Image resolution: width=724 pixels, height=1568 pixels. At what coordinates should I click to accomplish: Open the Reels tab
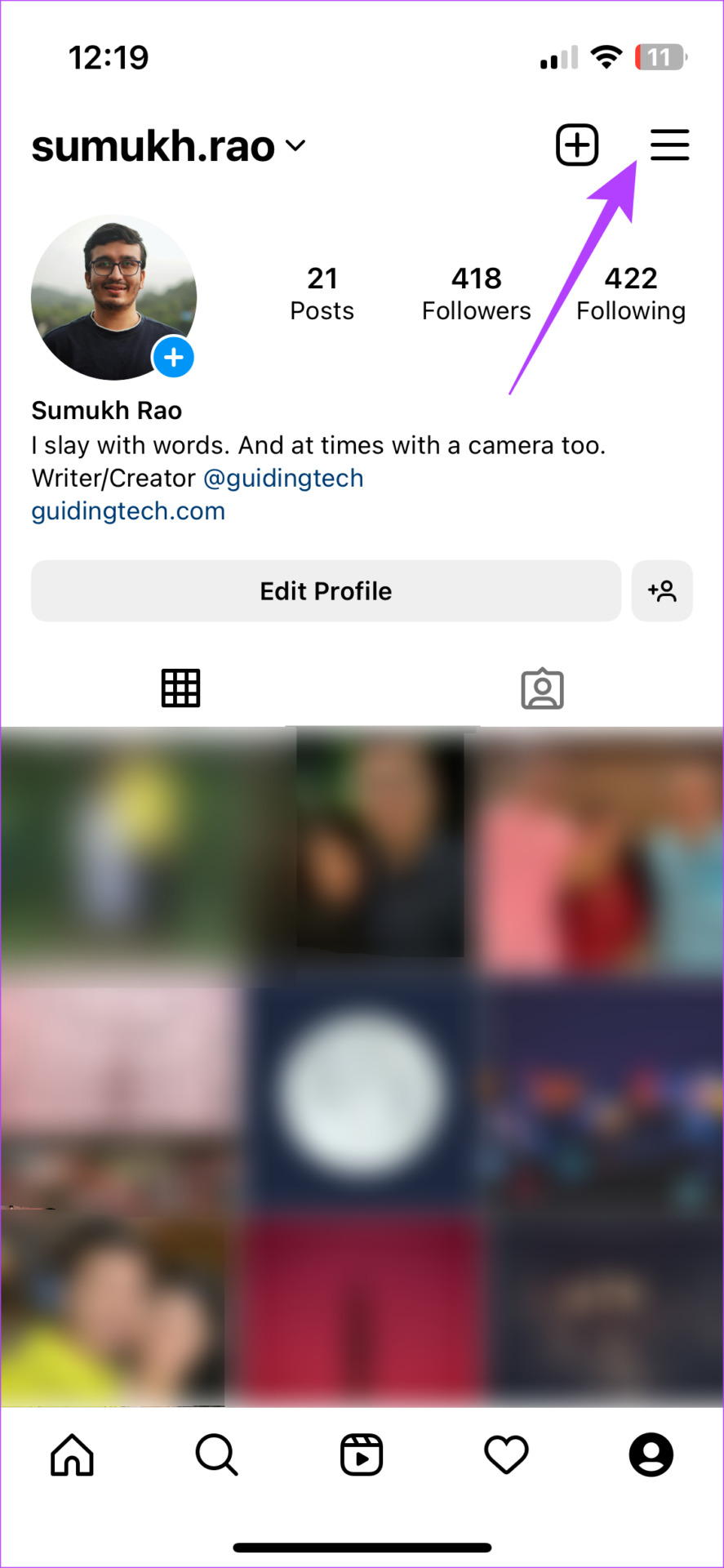coord(362,1455)
